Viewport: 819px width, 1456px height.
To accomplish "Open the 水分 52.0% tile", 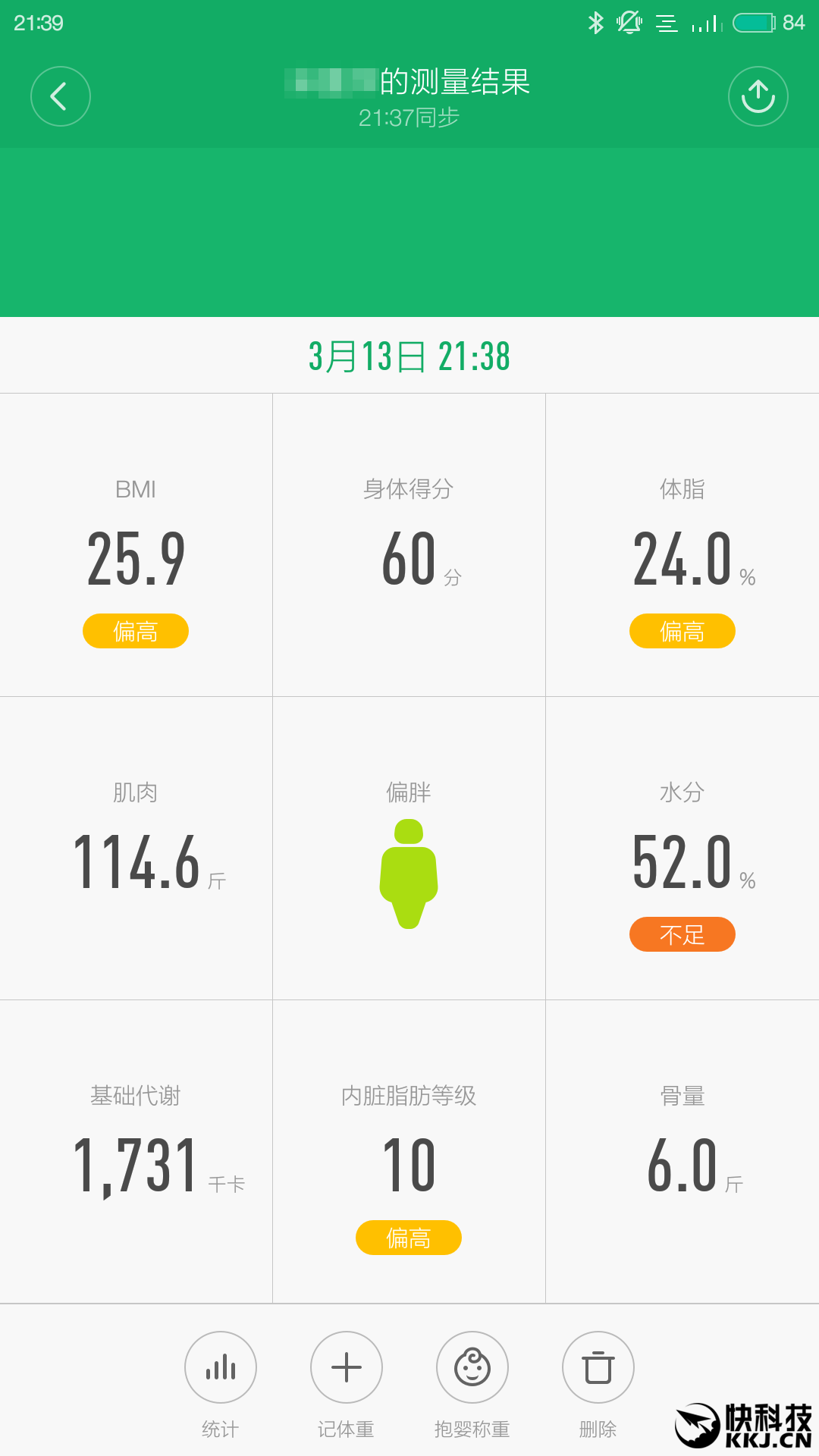I will click(x=682, y=849).
